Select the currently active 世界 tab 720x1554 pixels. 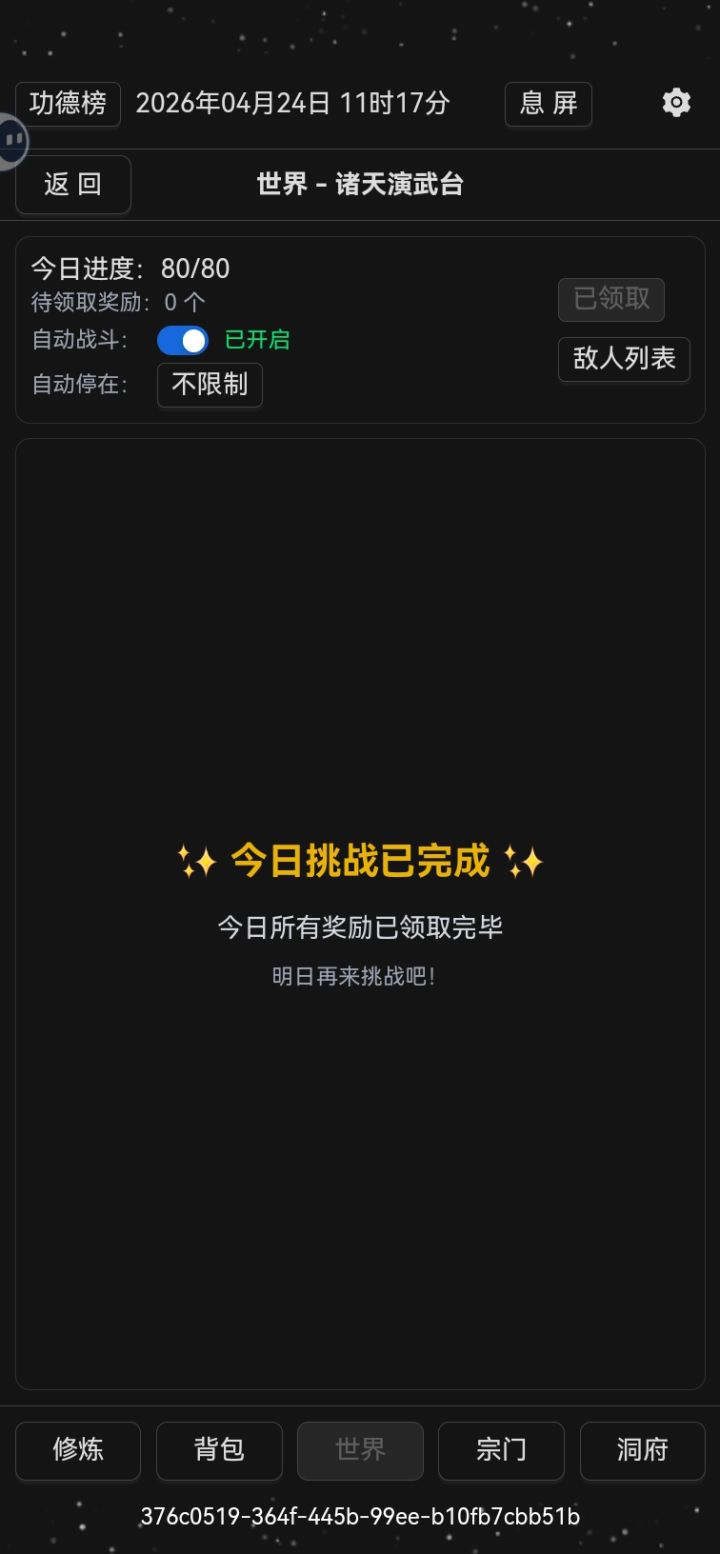(x=360, y=1451)
